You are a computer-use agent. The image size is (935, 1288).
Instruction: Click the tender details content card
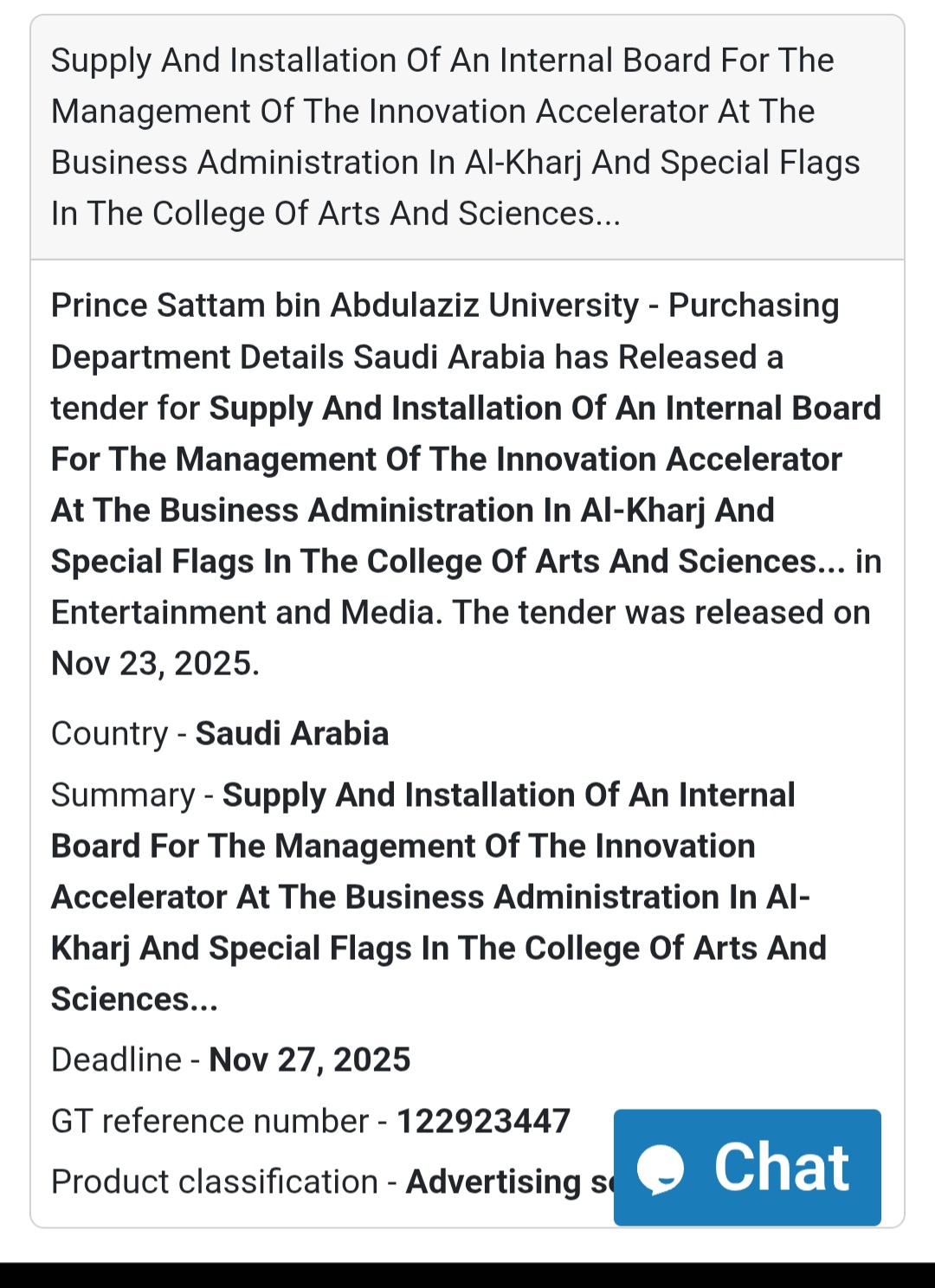tap(467, 736)
